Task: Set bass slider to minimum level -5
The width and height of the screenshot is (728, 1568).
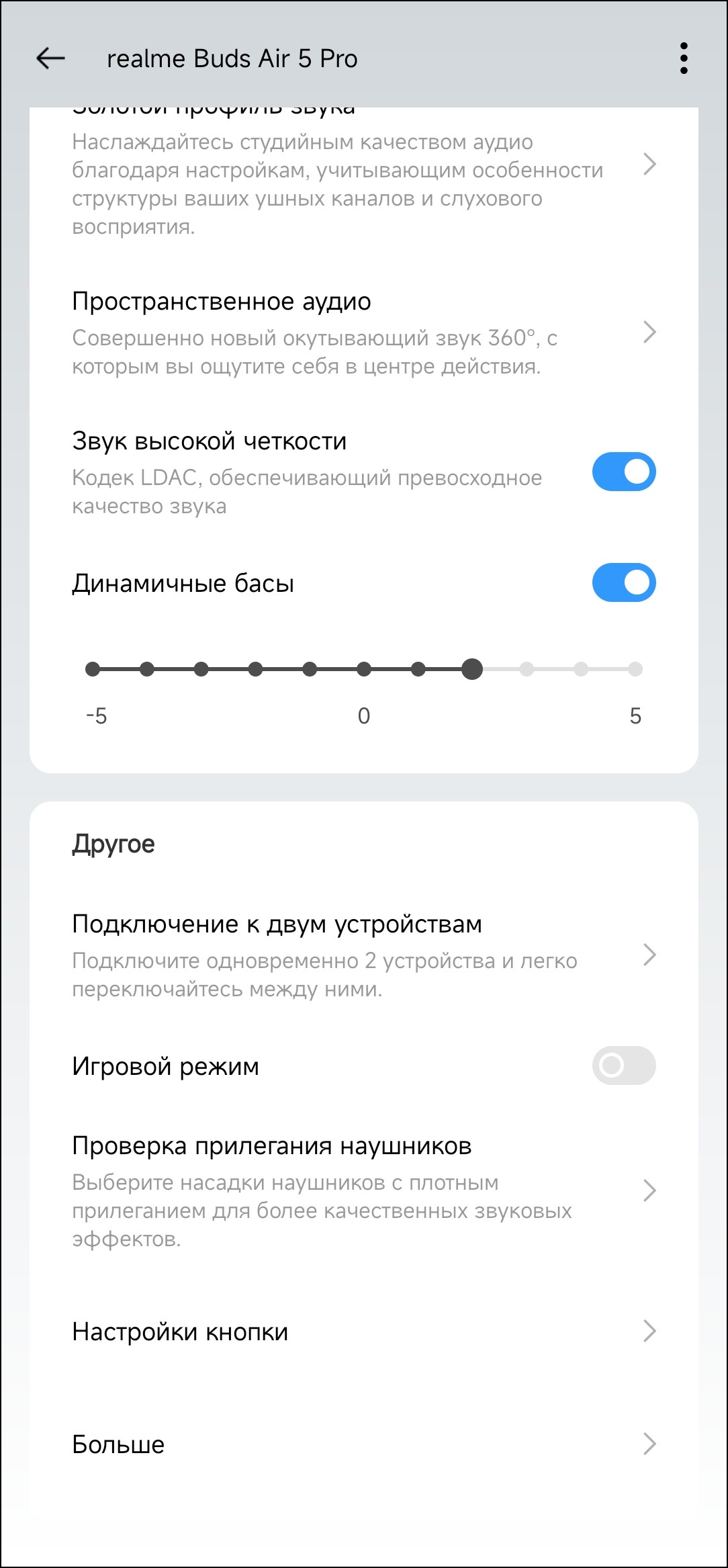Action: (x=93, y=669)
